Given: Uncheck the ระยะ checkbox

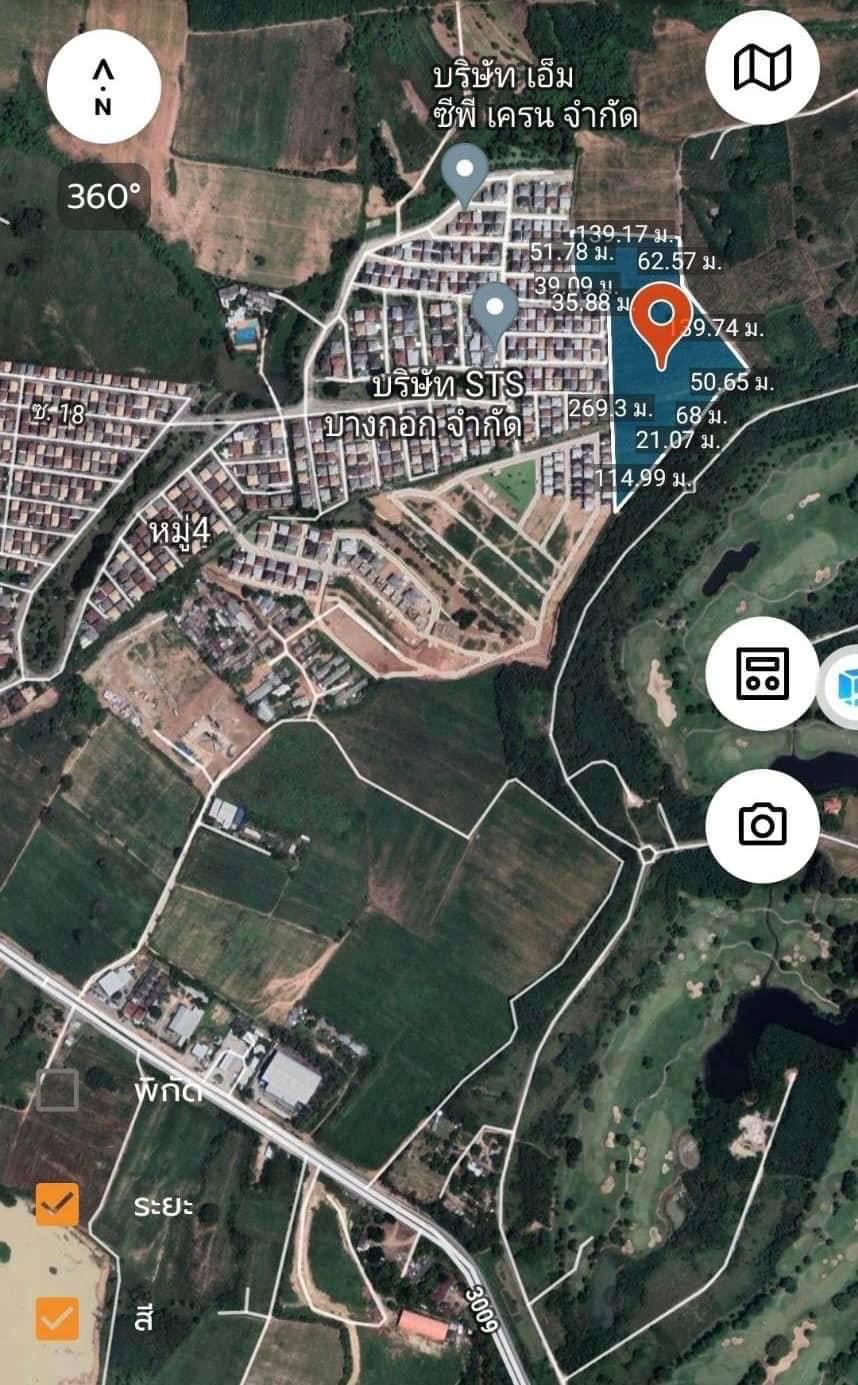Looking at the screenshot, I should [x=57, y=1204].
